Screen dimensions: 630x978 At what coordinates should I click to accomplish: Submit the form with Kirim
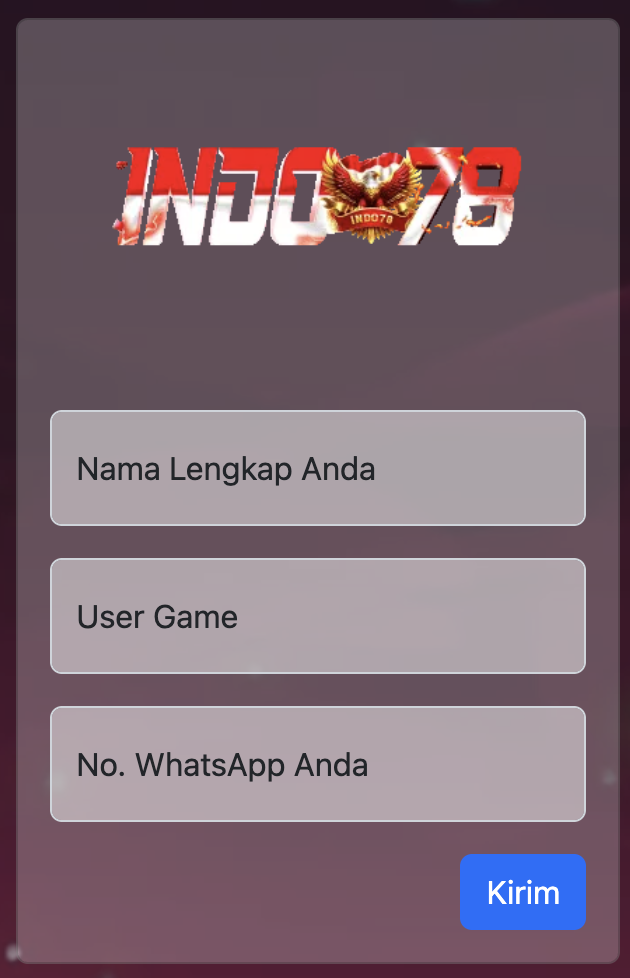(522, 892)
